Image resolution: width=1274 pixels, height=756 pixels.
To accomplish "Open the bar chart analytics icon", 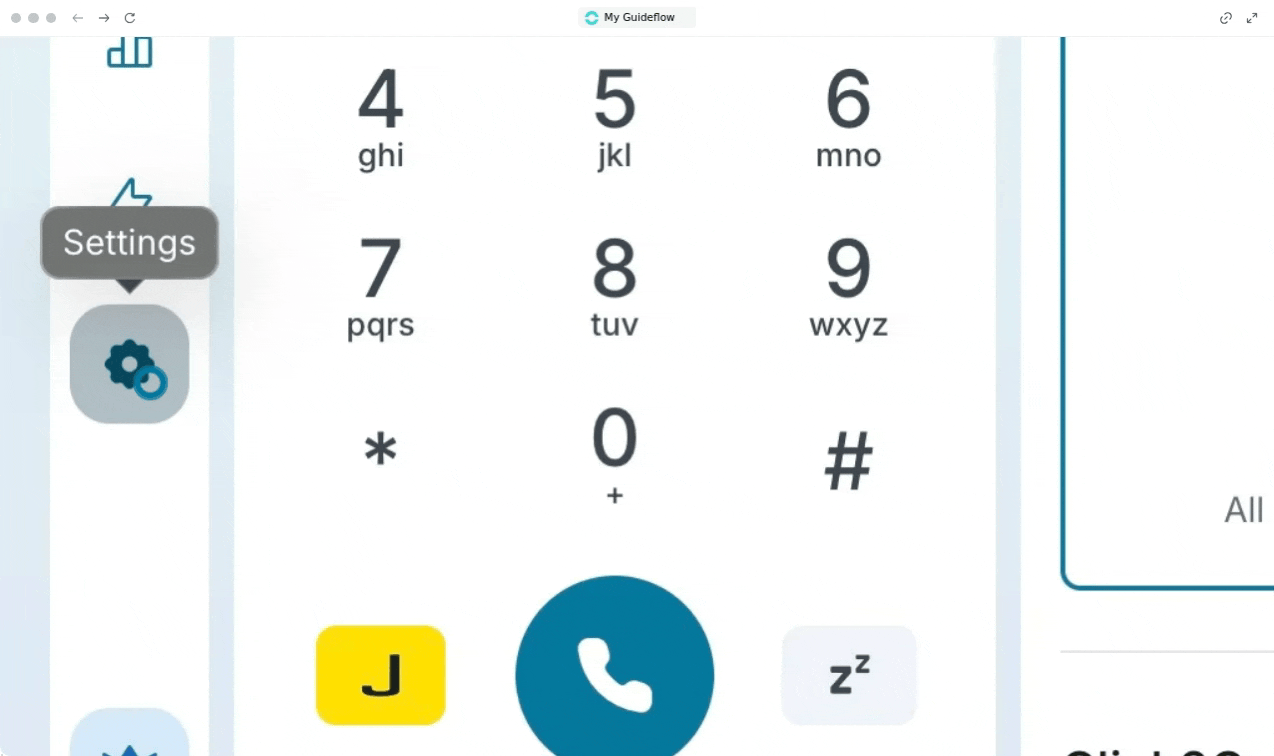I will (130, 52).
